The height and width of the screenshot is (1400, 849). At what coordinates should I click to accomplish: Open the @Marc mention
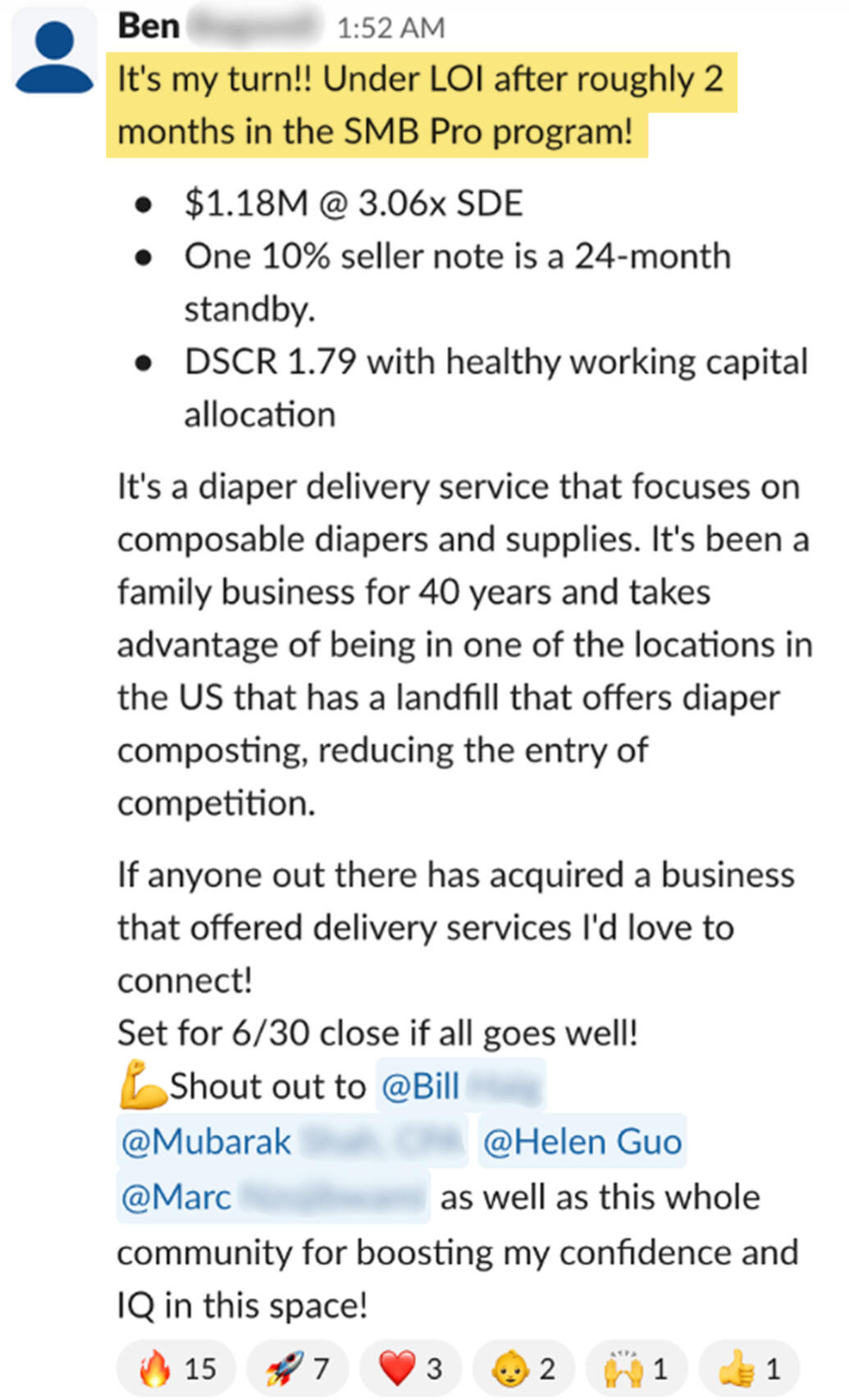(x=272, y=1197)
